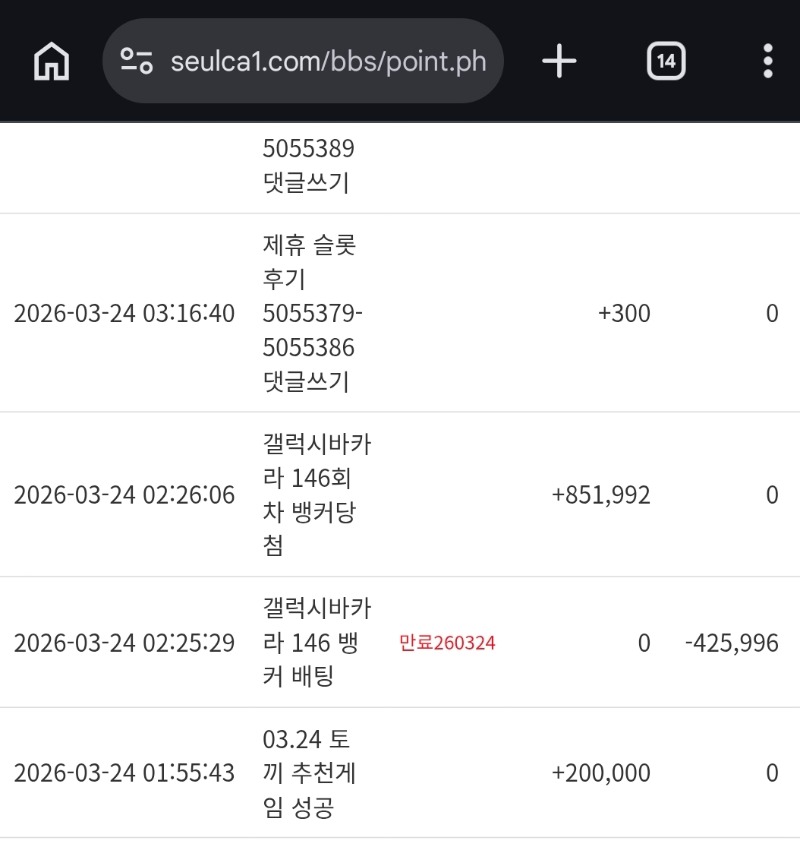Open the tab switcher showing 14 tabs
The image size is (800, 850).
click(666, 62)
